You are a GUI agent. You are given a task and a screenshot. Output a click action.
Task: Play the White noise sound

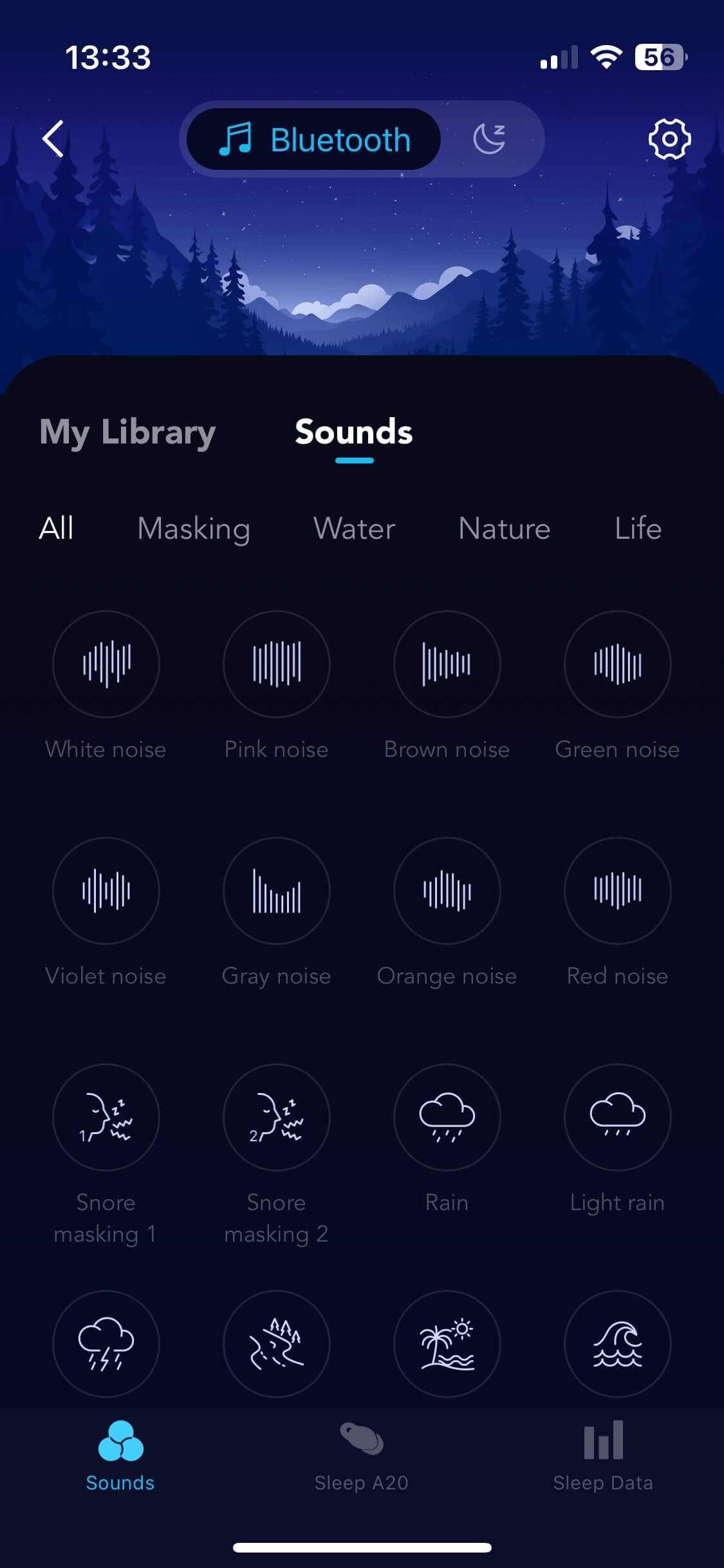click(106, 664)
